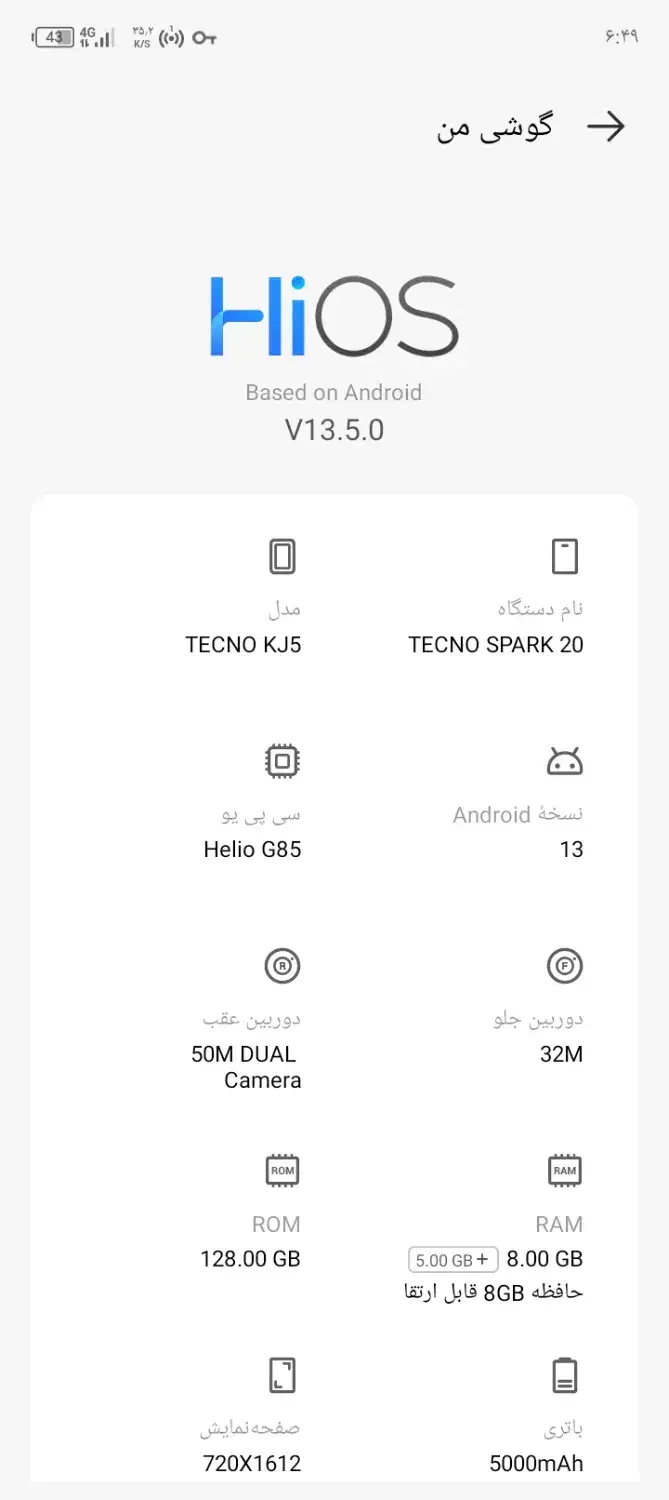Open the +5.00 GB extended RAM chip
The image size is (669, 1500).
pos(453,1259)
